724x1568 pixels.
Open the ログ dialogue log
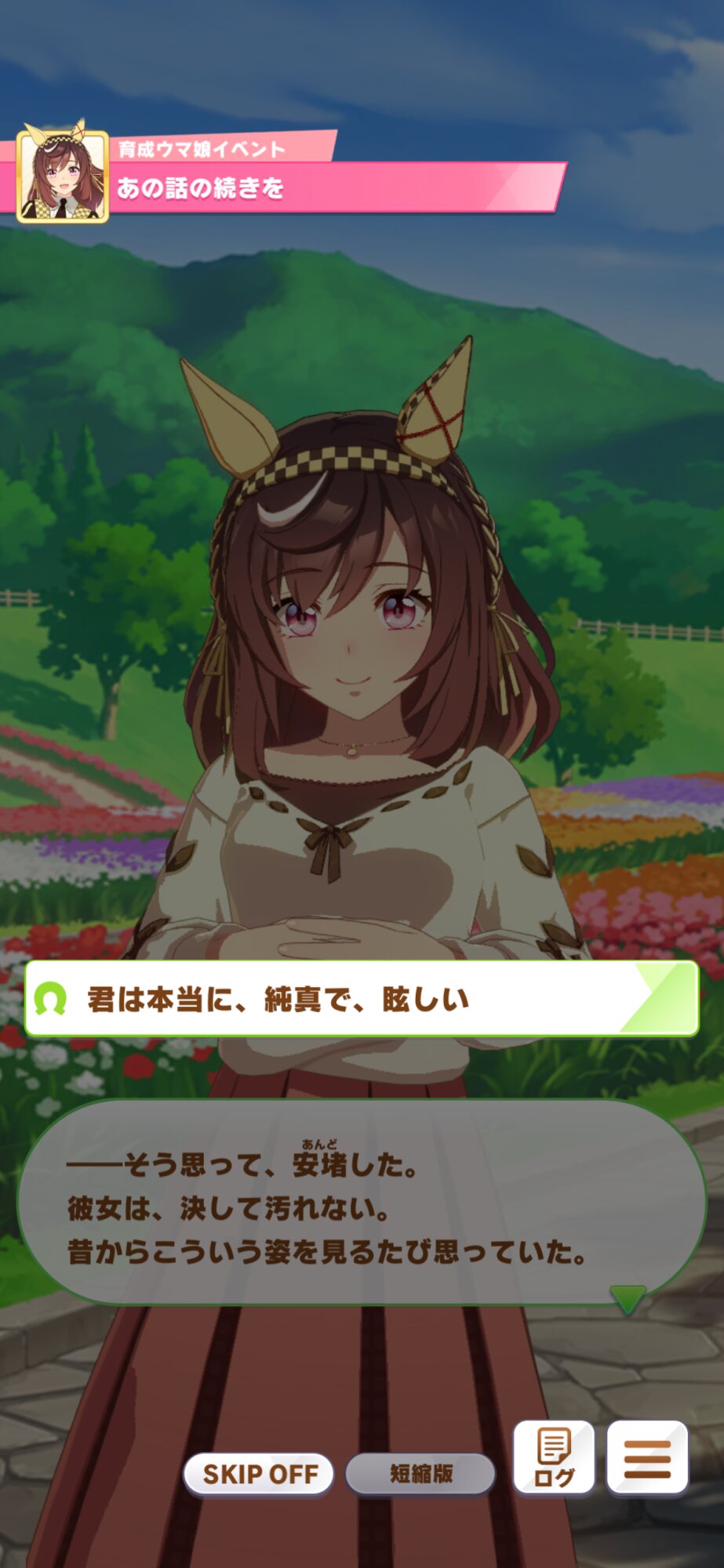[554, 1457]
